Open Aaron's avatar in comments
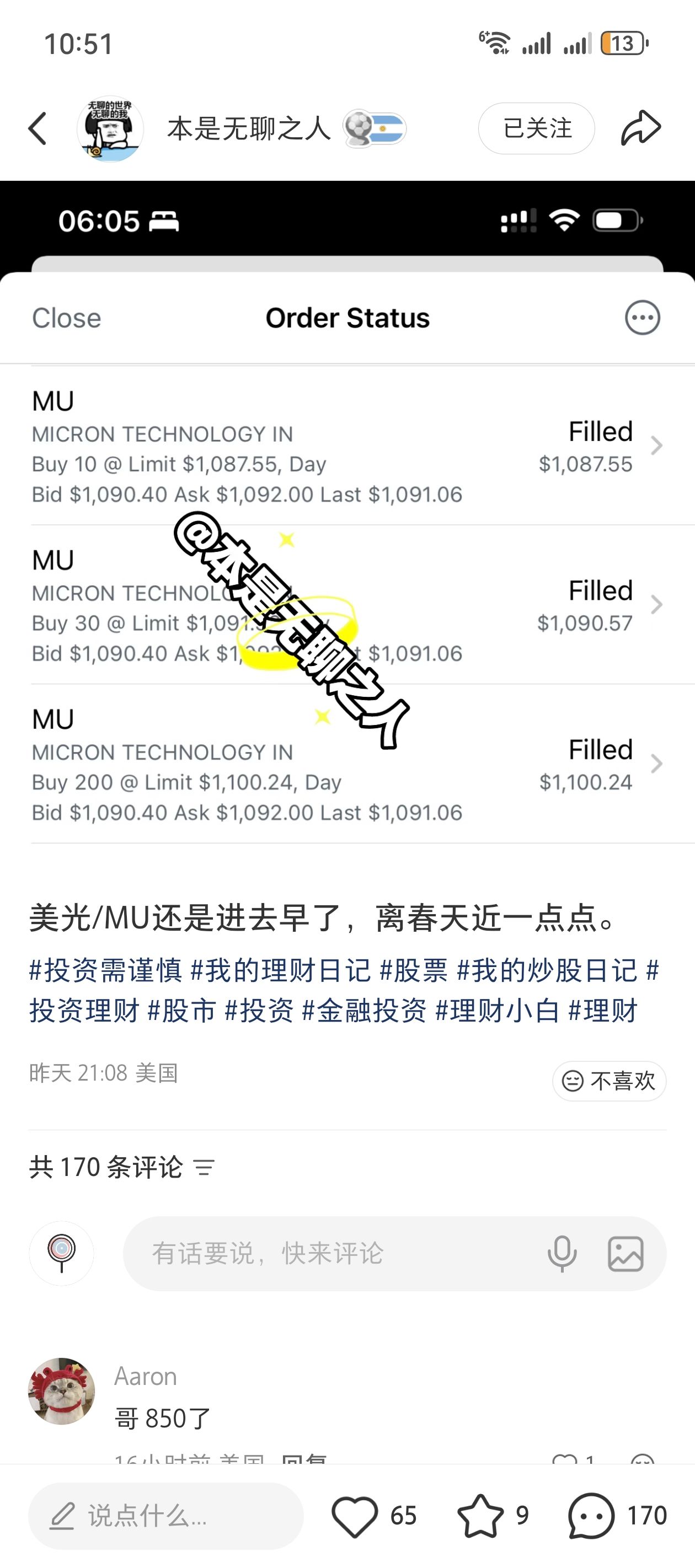 coord(62,1391)
